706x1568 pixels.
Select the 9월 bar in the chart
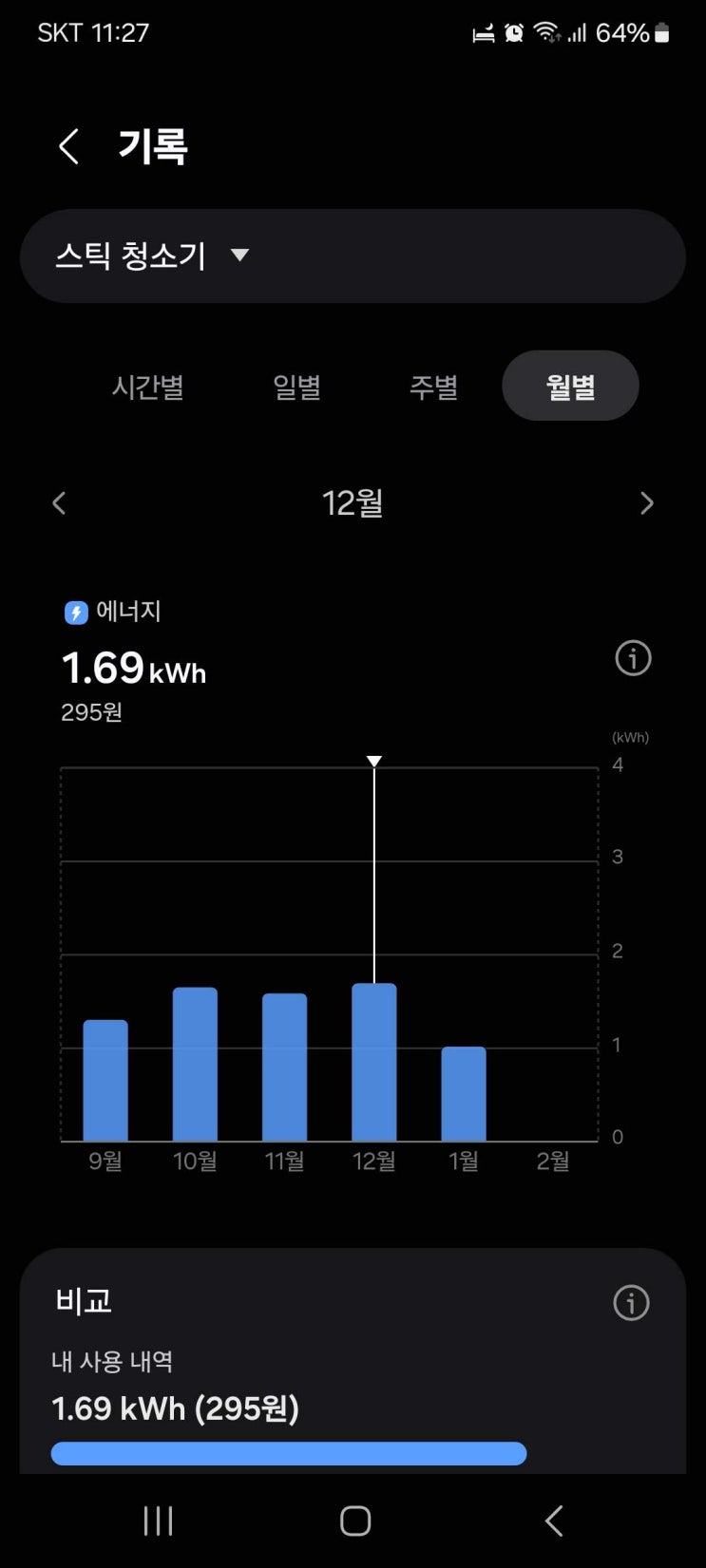(x=105, y=1081)
